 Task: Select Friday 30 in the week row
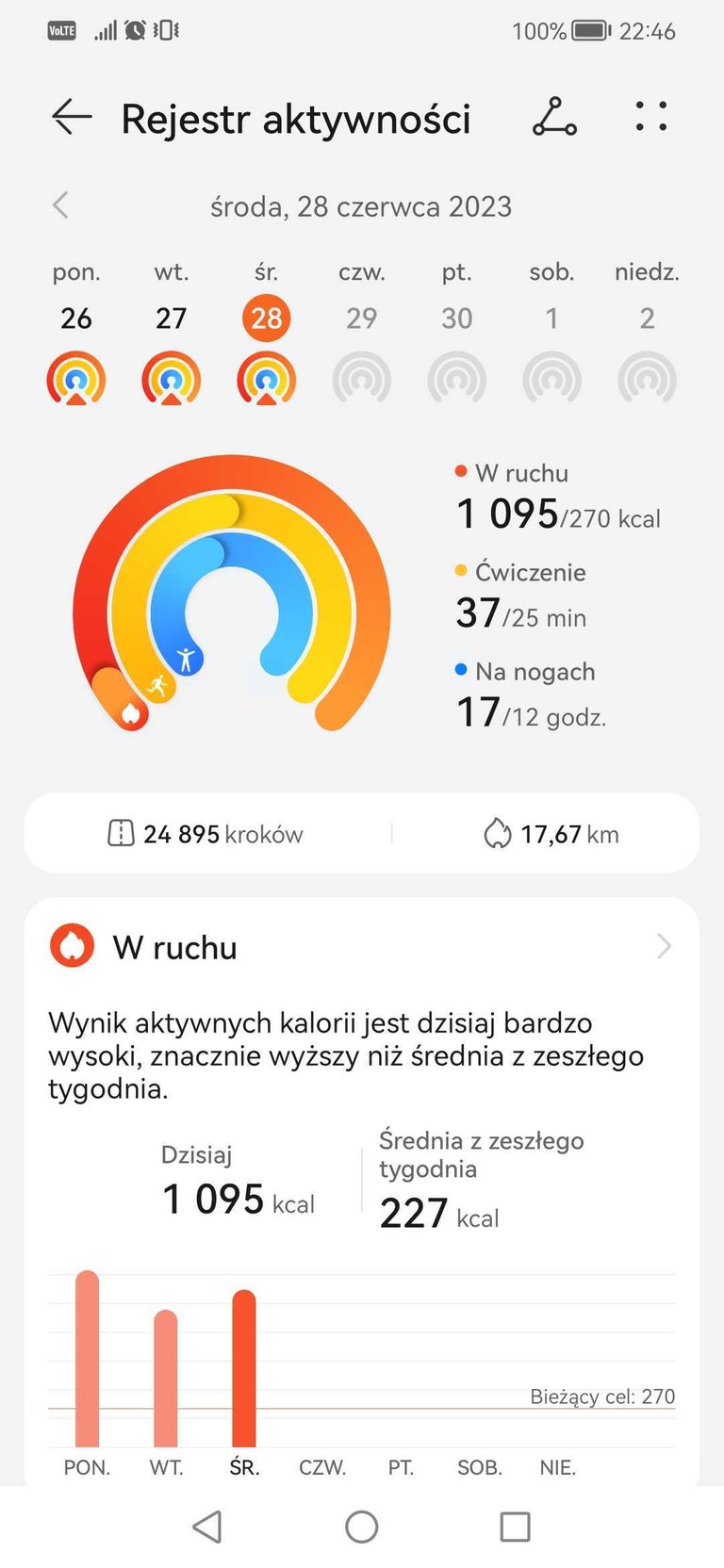(457, 334)
